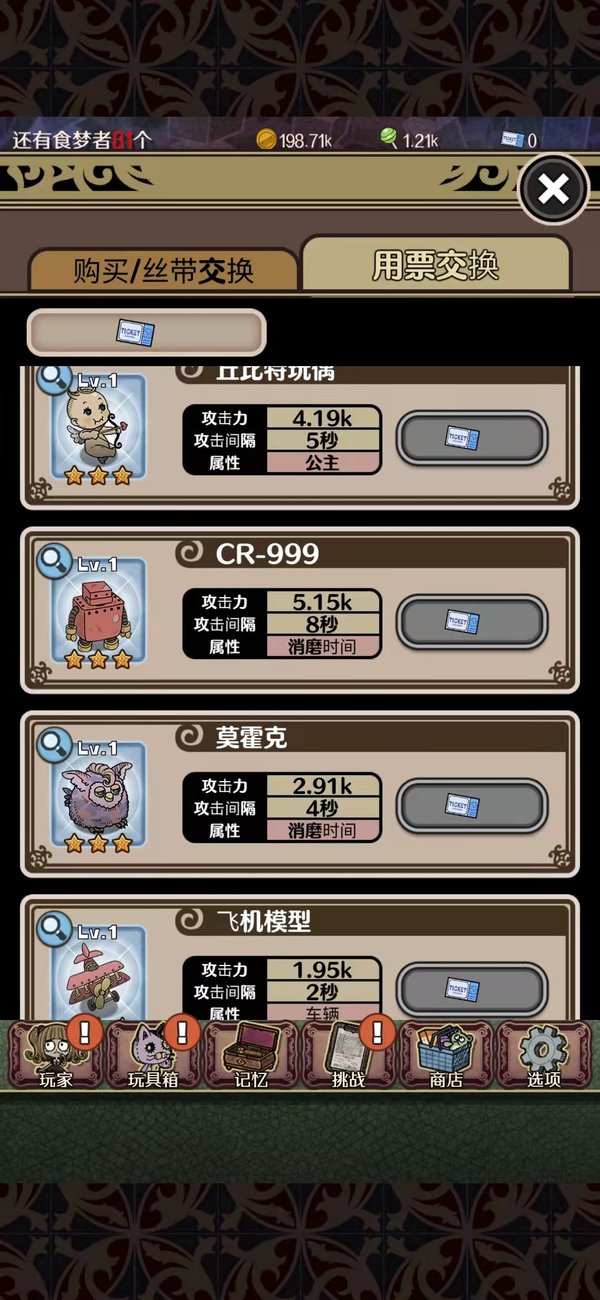This screenshot has height=1300, width=600.
Task: Open the 玩具箱 toy box
Action: coord(153,1056)
